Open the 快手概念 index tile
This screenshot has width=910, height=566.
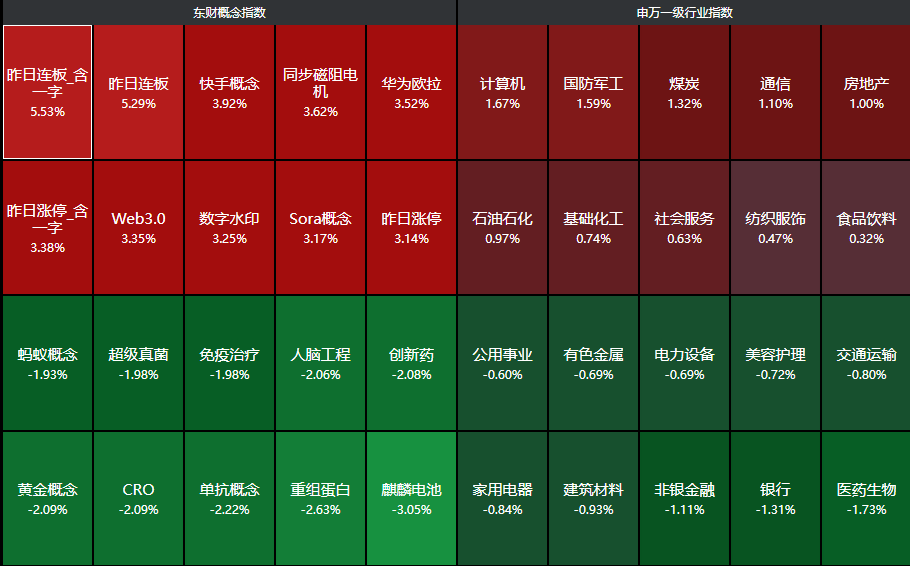coord(229,92)
